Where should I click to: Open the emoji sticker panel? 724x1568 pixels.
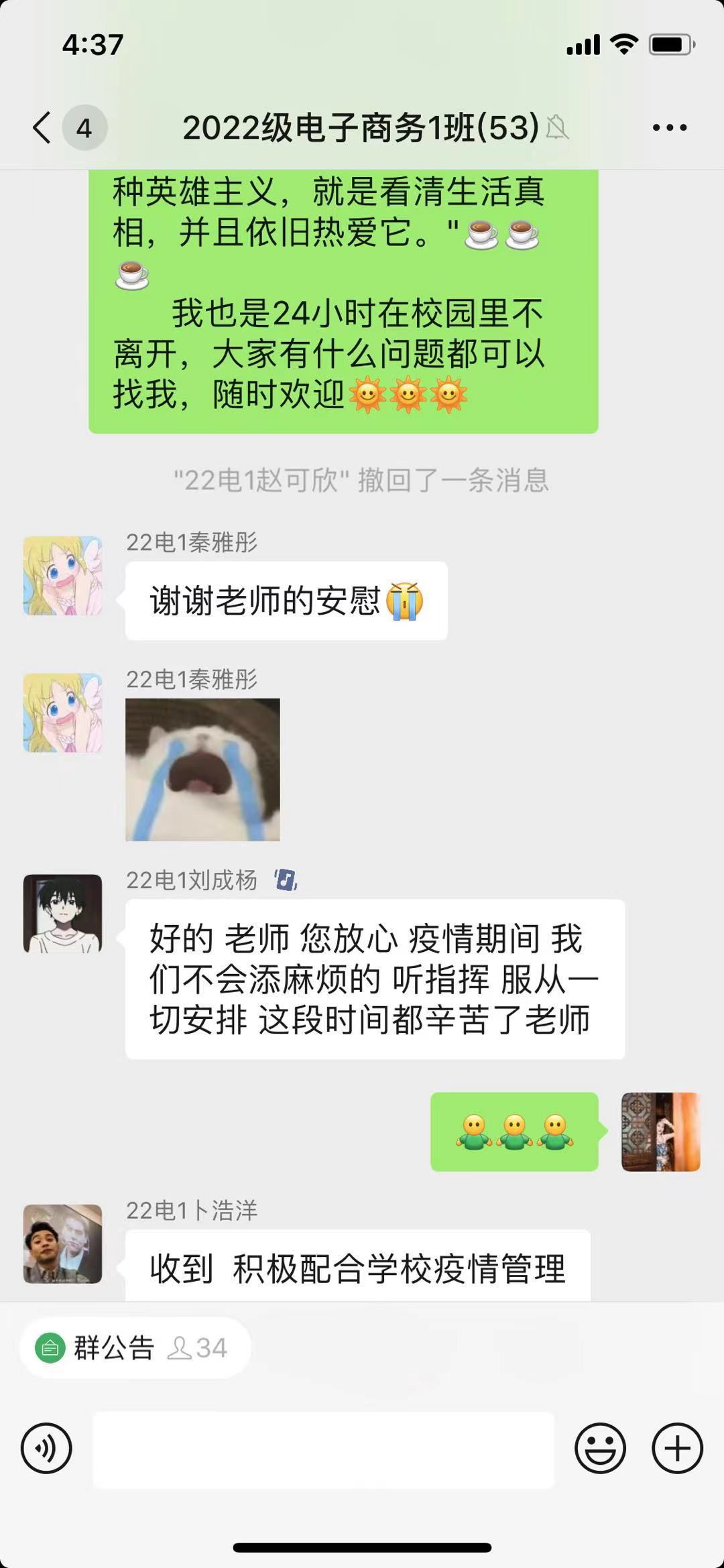coord(600,1448)
